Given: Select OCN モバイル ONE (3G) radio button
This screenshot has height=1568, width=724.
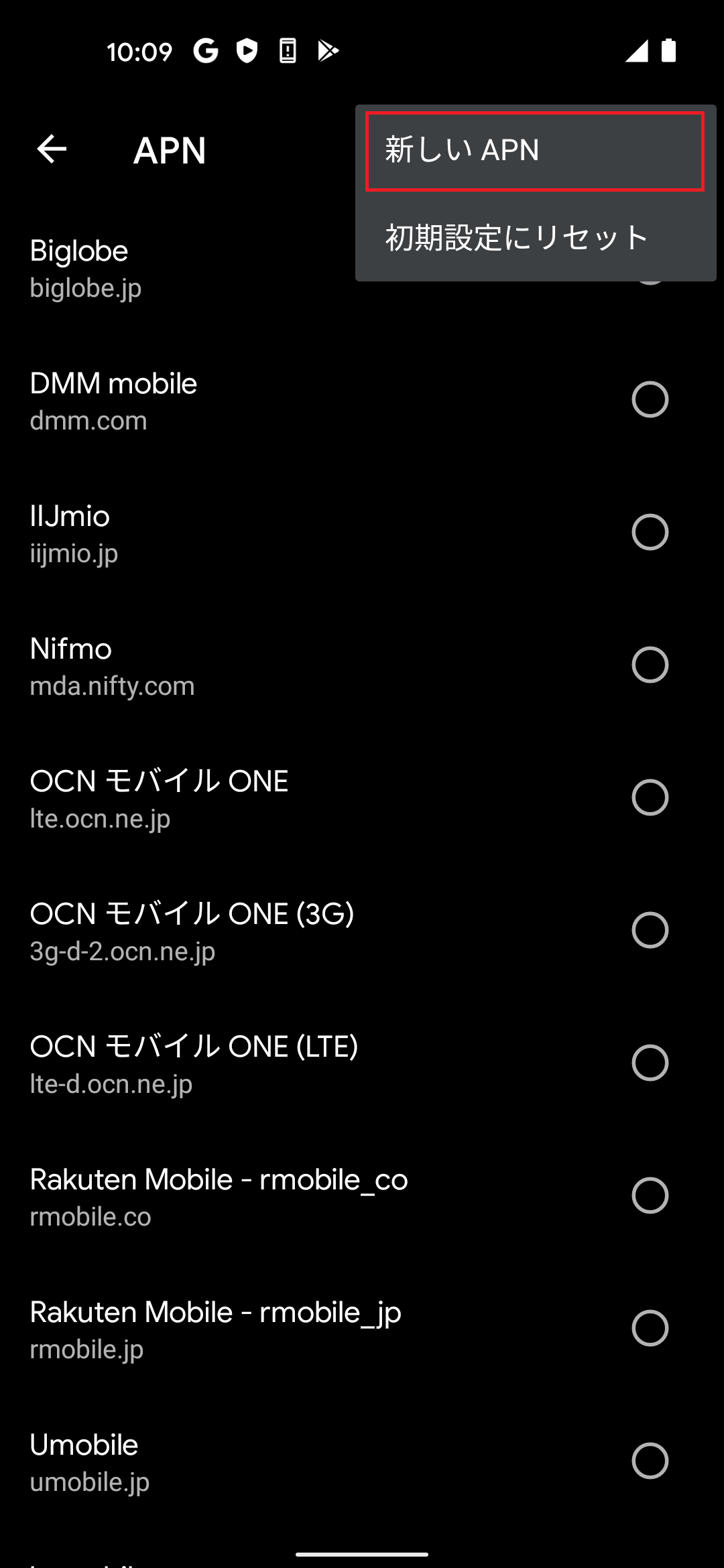Looking at the screenshot, I should coord(650,931).
